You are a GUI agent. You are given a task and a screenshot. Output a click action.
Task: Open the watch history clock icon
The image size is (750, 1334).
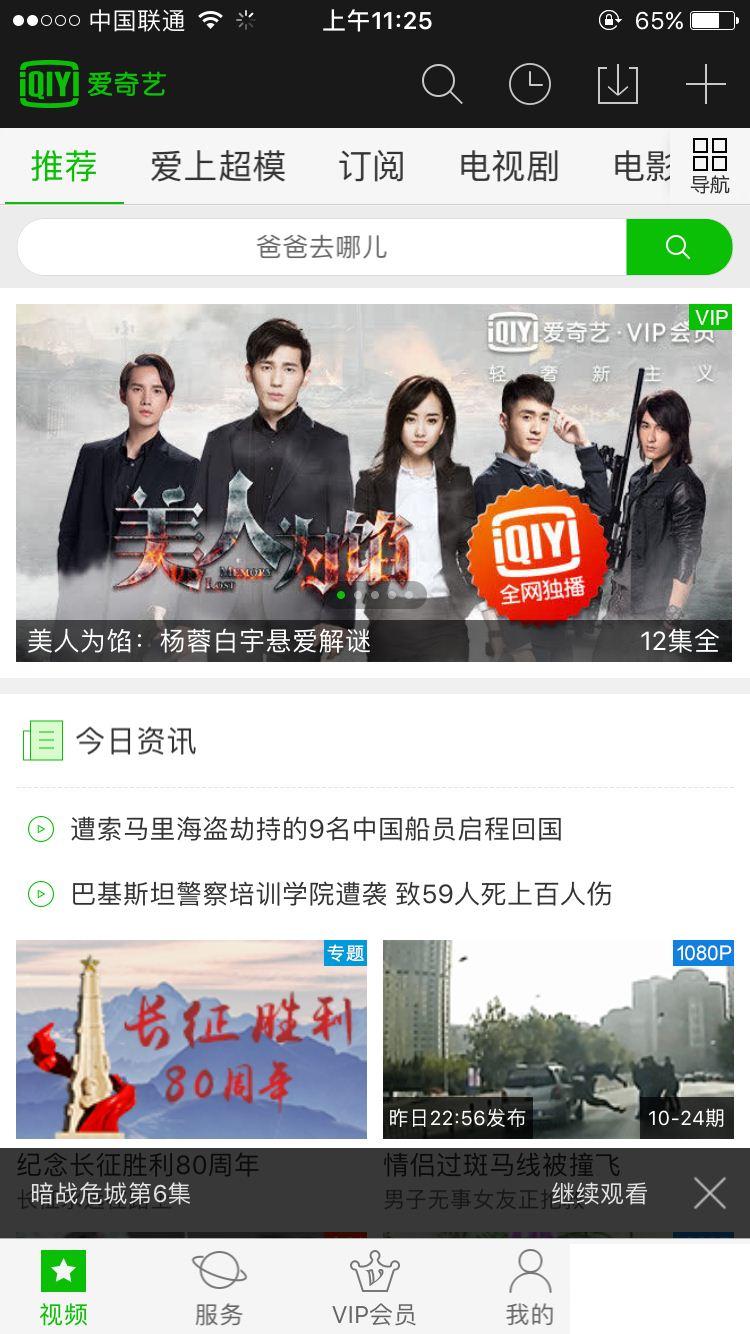tap(530, 85)
